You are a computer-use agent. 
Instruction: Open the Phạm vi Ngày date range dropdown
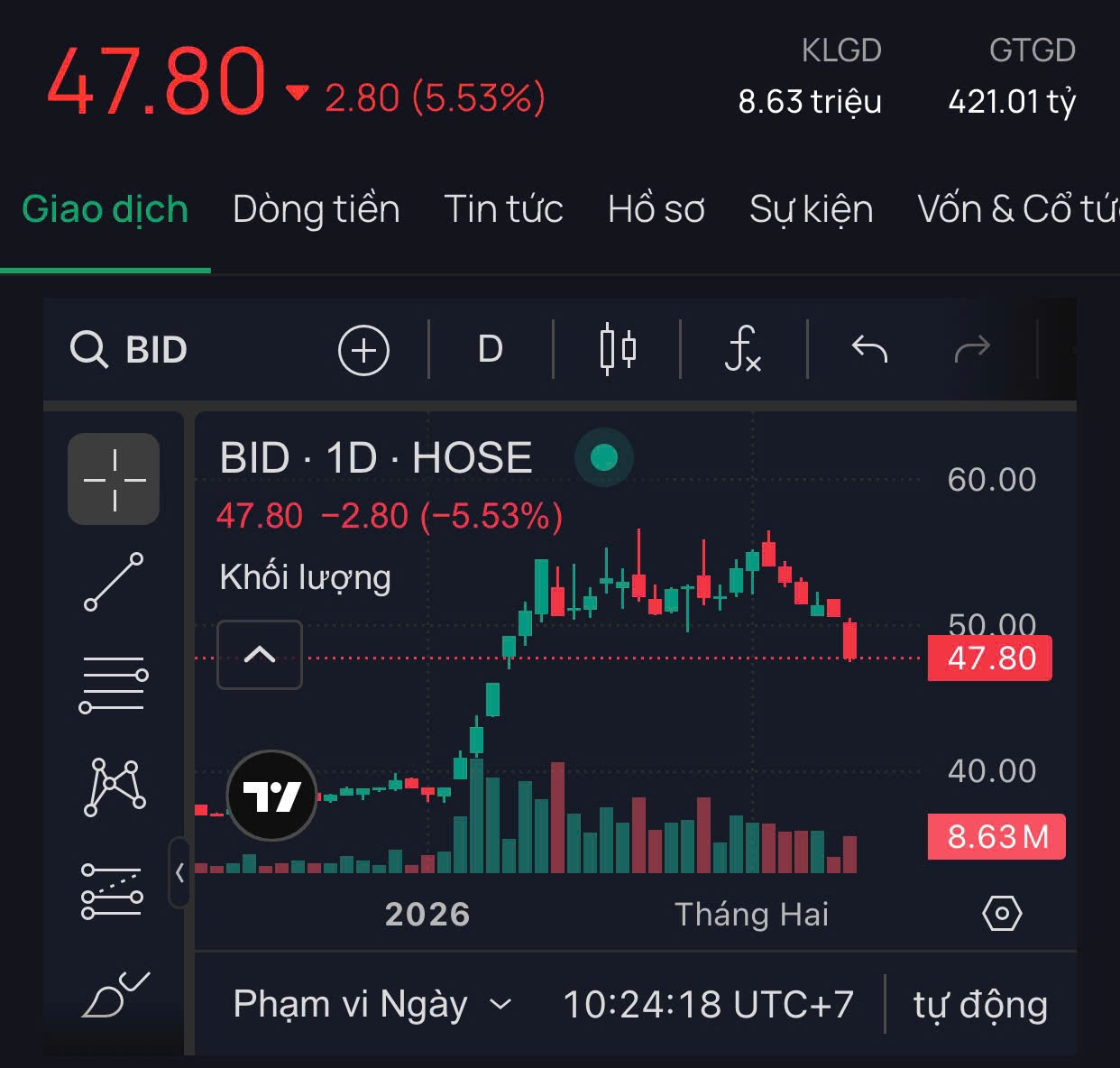coord(372,1004)
